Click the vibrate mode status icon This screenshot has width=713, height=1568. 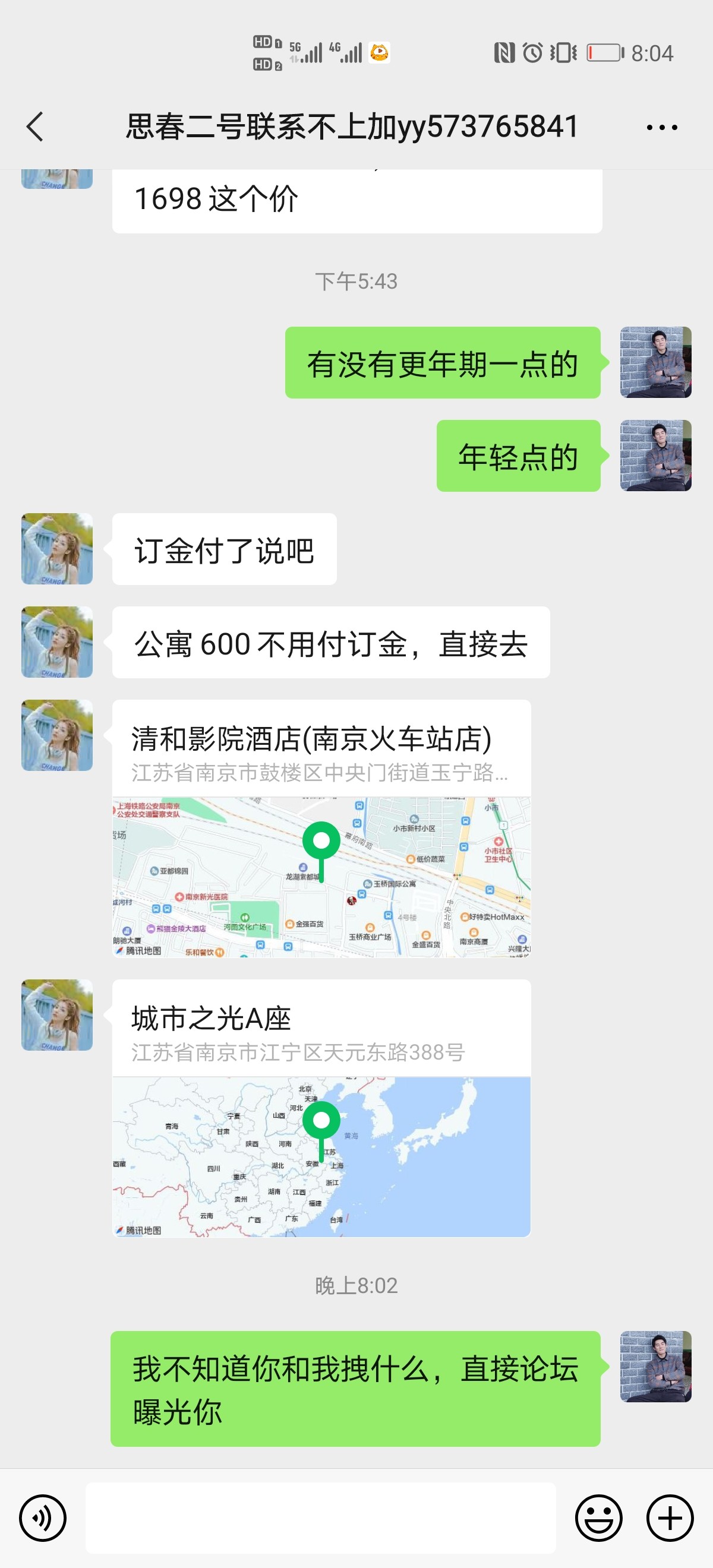pyautogui.click(x=564, y=53)
